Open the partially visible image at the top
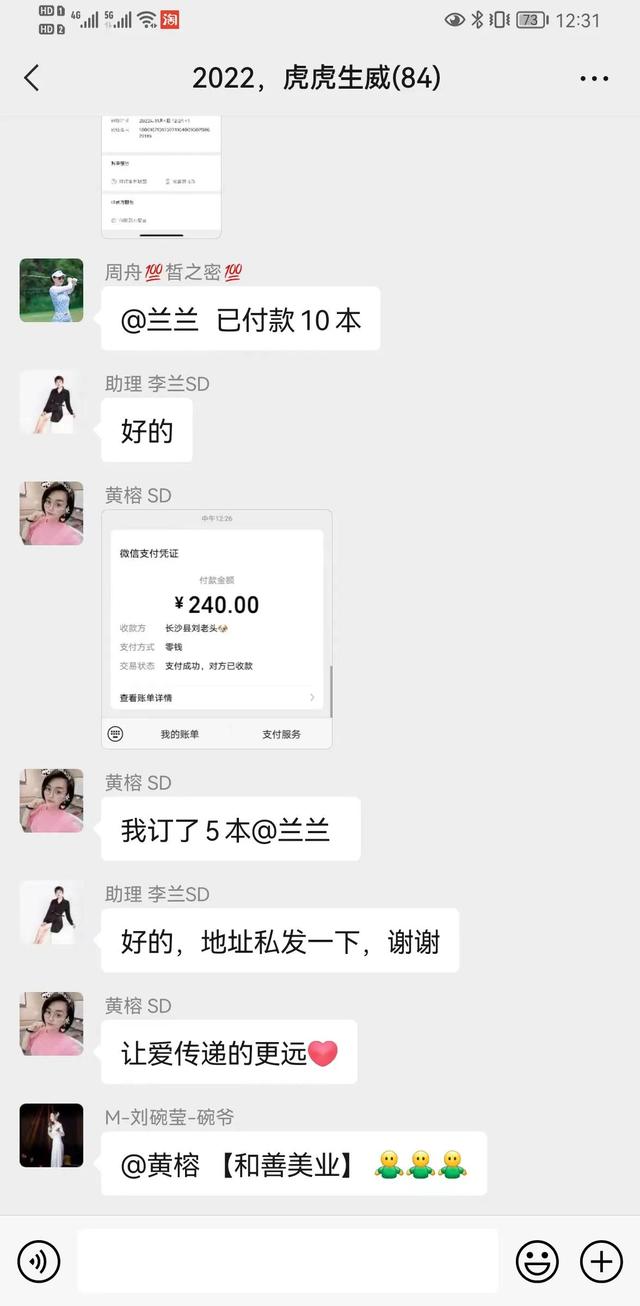This screenshot has width=640, height=1306. click(x=161, y=177)
